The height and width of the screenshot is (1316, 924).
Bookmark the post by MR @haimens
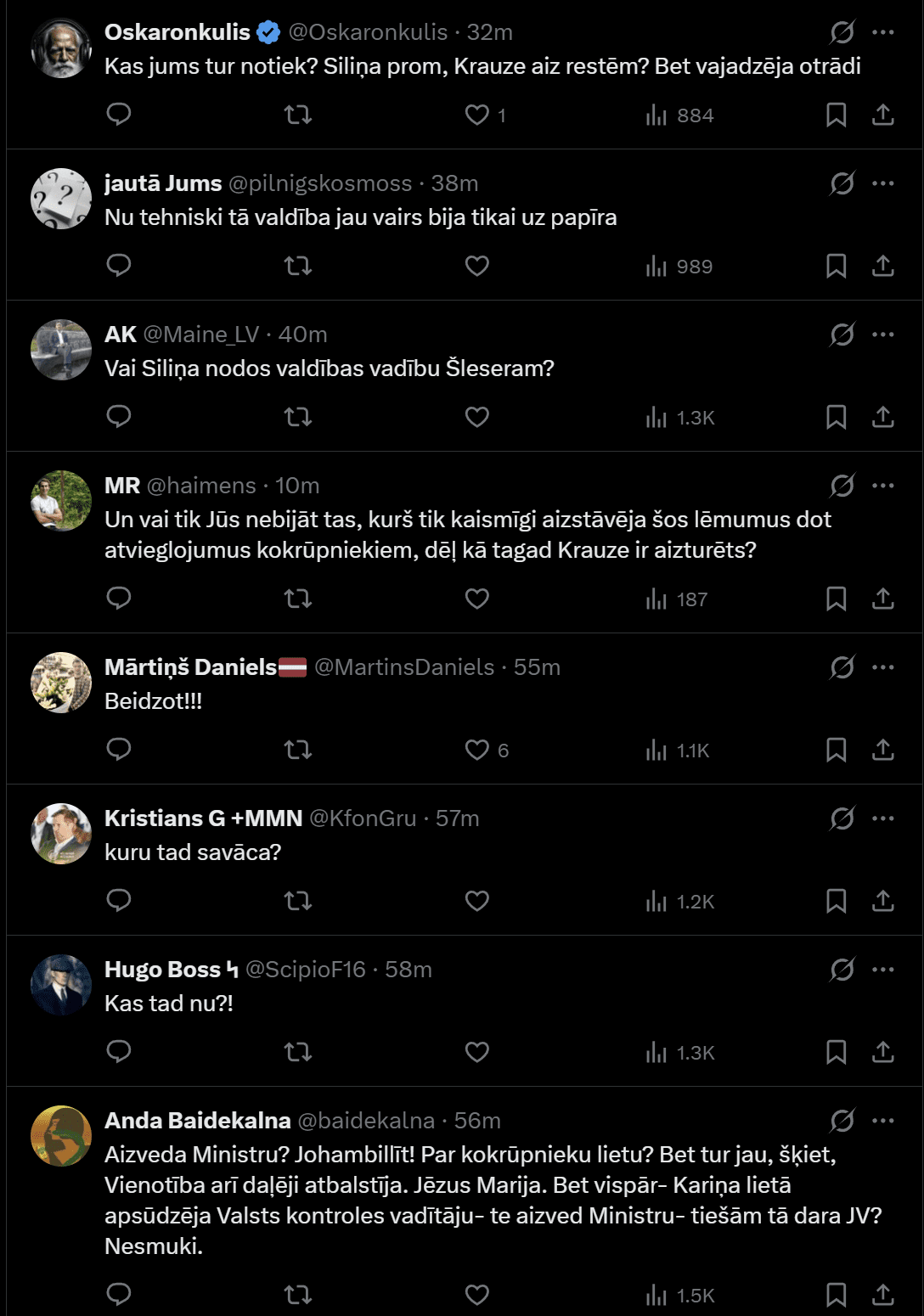point(837,599)
